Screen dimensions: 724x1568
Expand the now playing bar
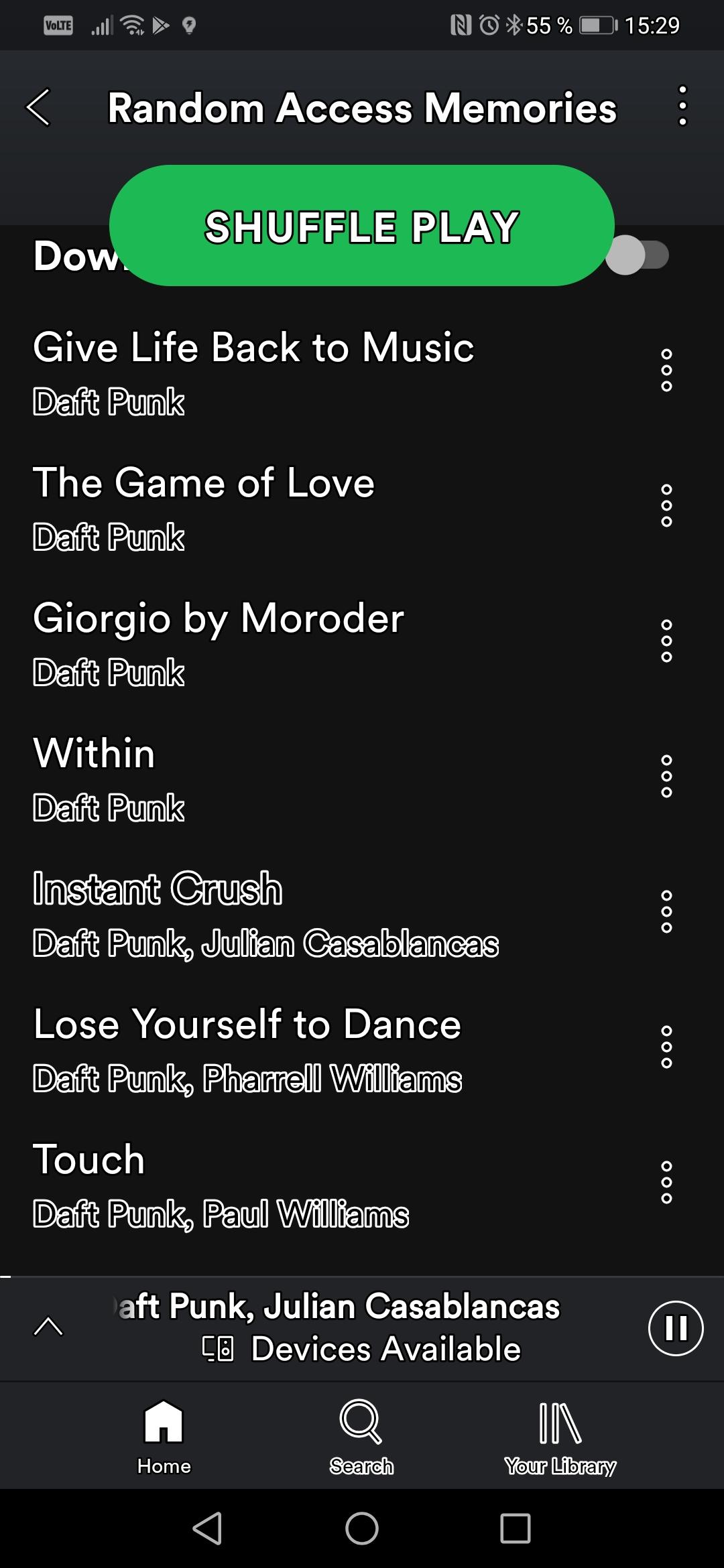click(48, 1326)
